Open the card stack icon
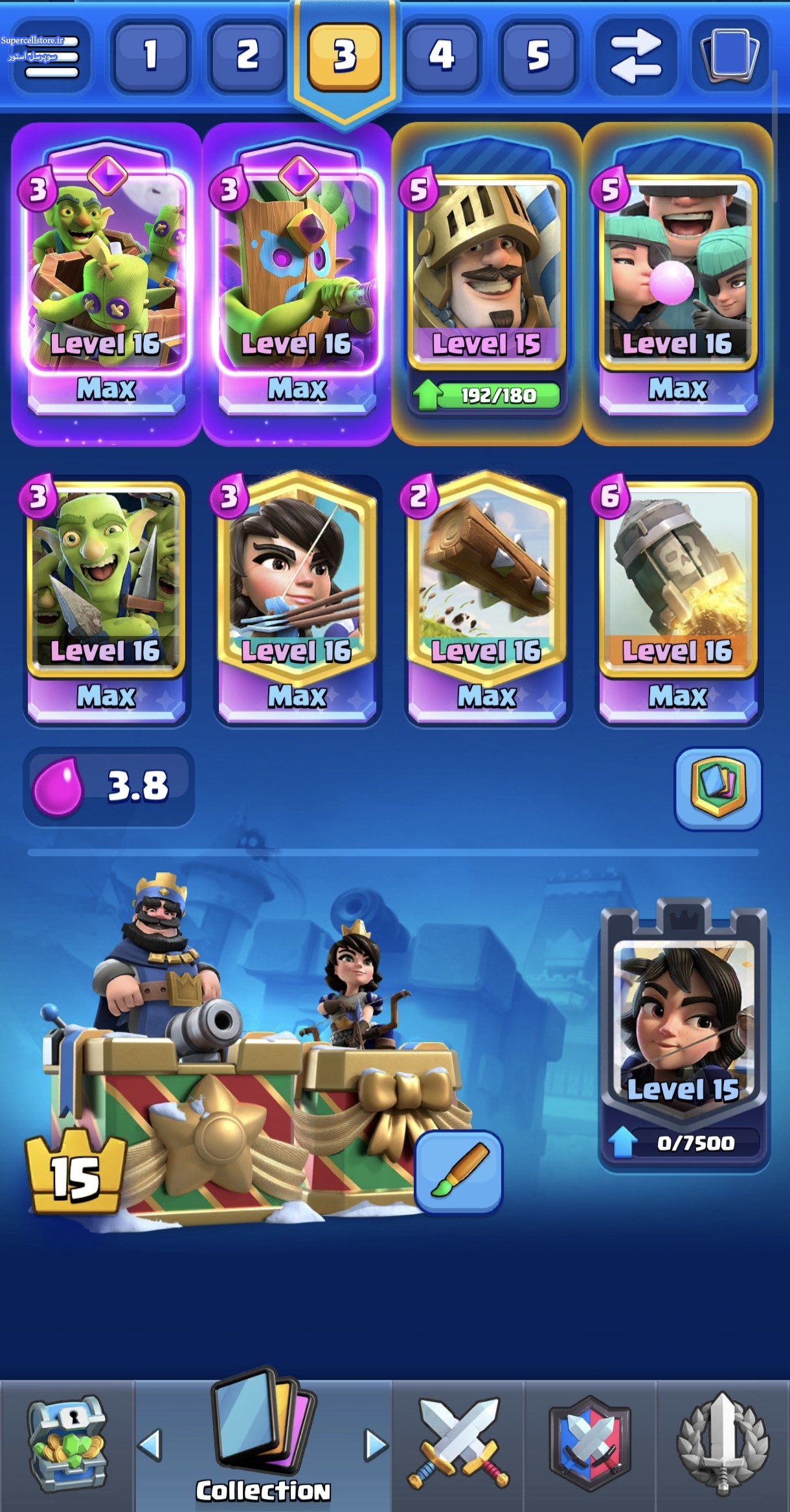This screenshot has width=790, height=1512. tap(731, 56)
